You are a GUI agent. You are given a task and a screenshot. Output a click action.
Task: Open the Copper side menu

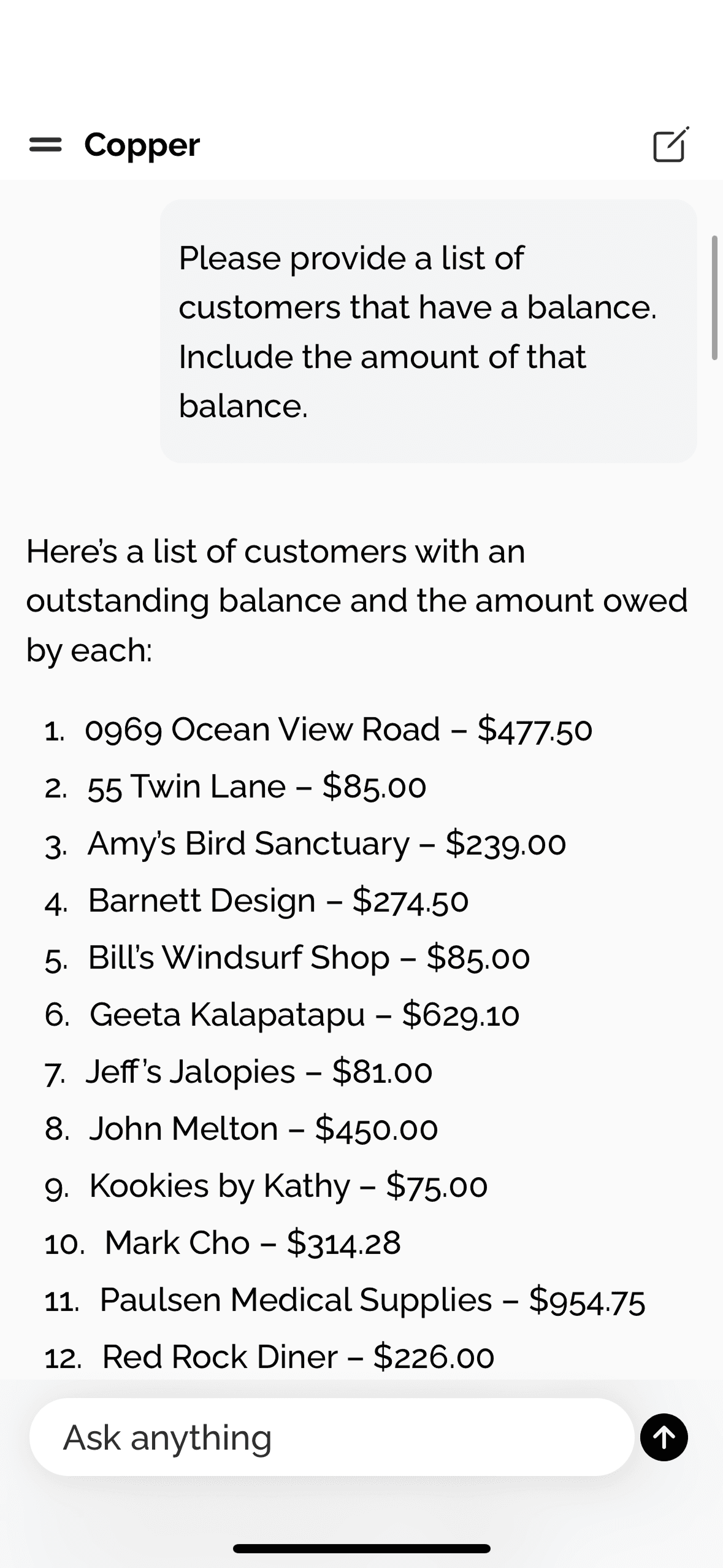click(x=45, y=145)
